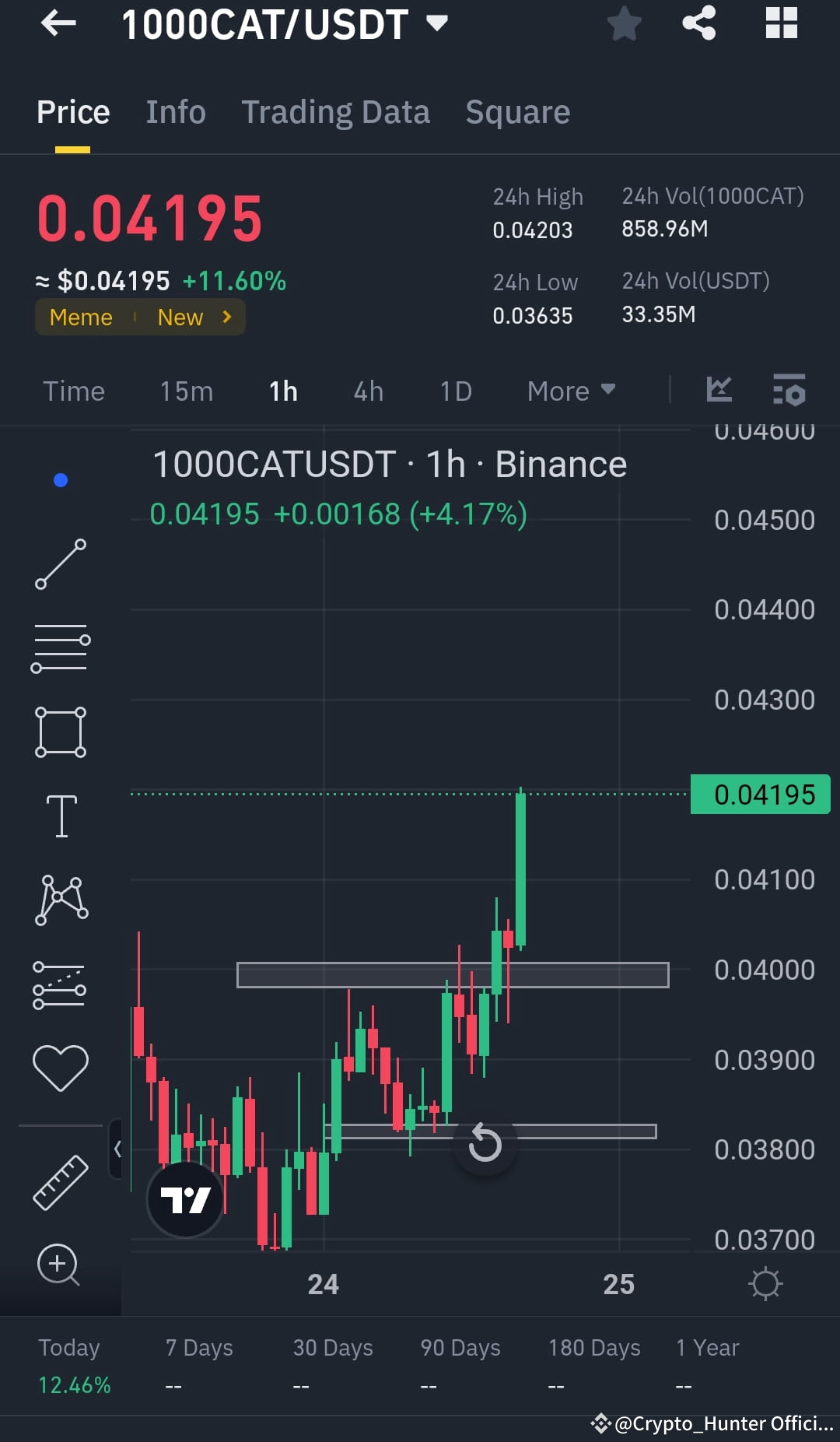This screenshot has height=1442, width=840.
Task: Open the pattern drawing tool
Action: tap(61, 899)
